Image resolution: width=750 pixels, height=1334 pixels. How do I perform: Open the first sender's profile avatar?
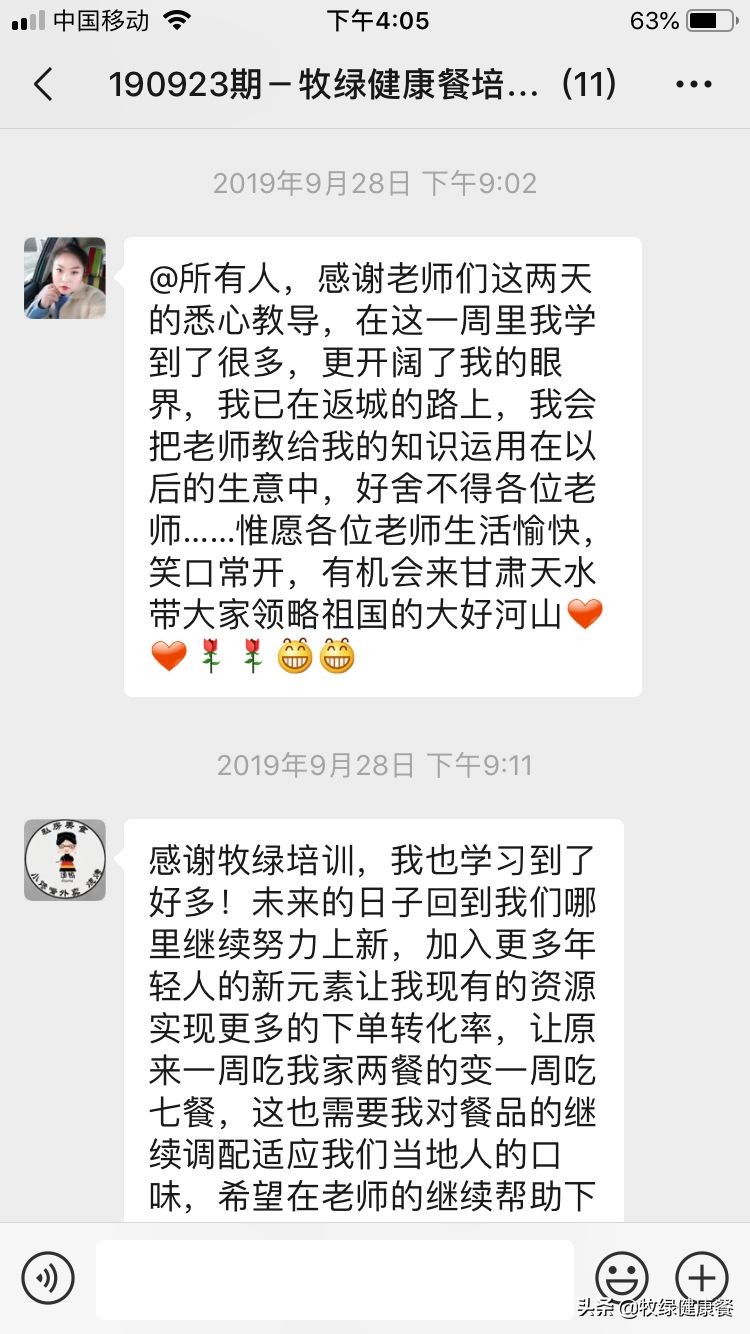pyautogui.click(x=64, y=278)
